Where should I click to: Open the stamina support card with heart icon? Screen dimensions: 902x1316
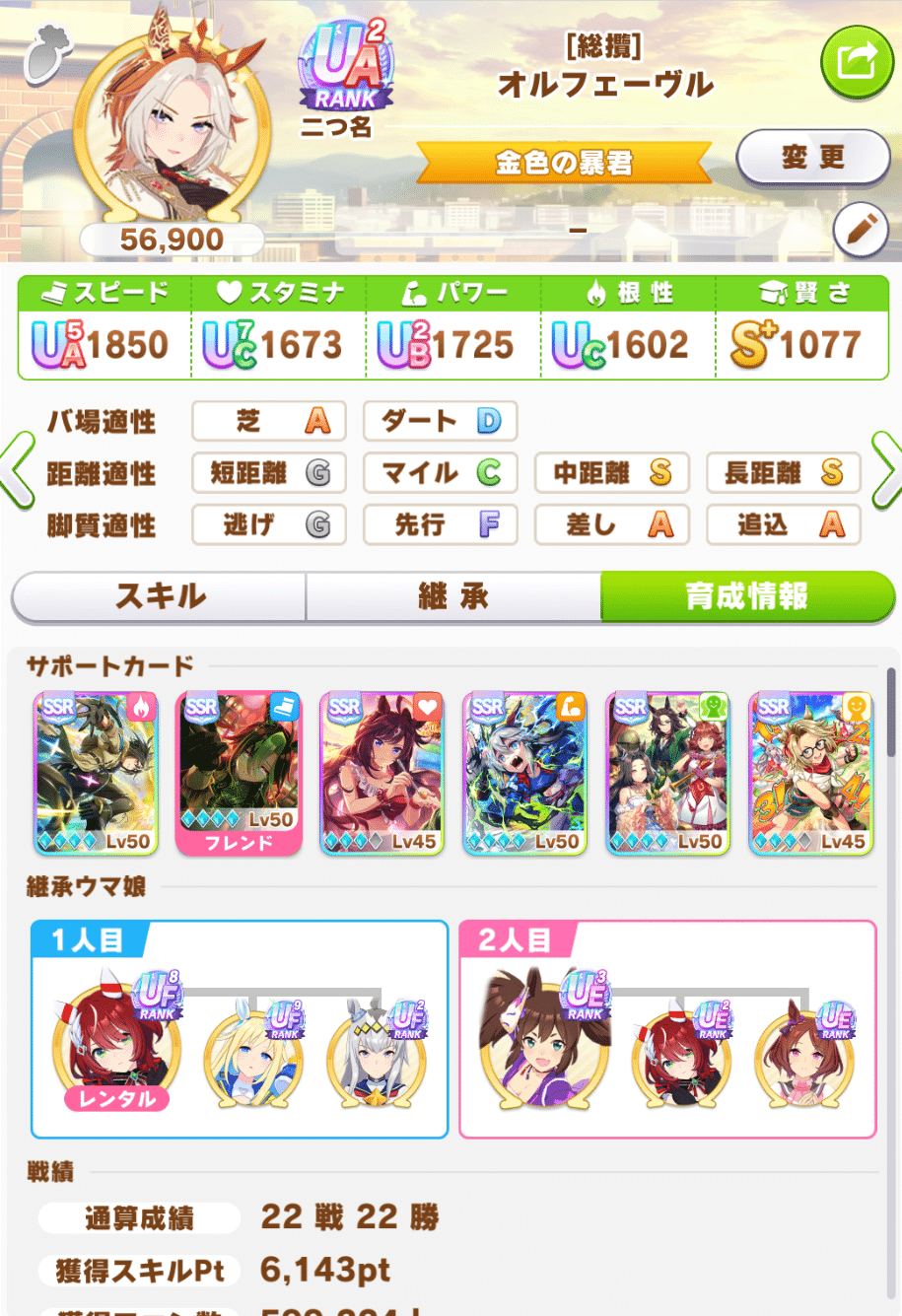(x=382, y=773)
